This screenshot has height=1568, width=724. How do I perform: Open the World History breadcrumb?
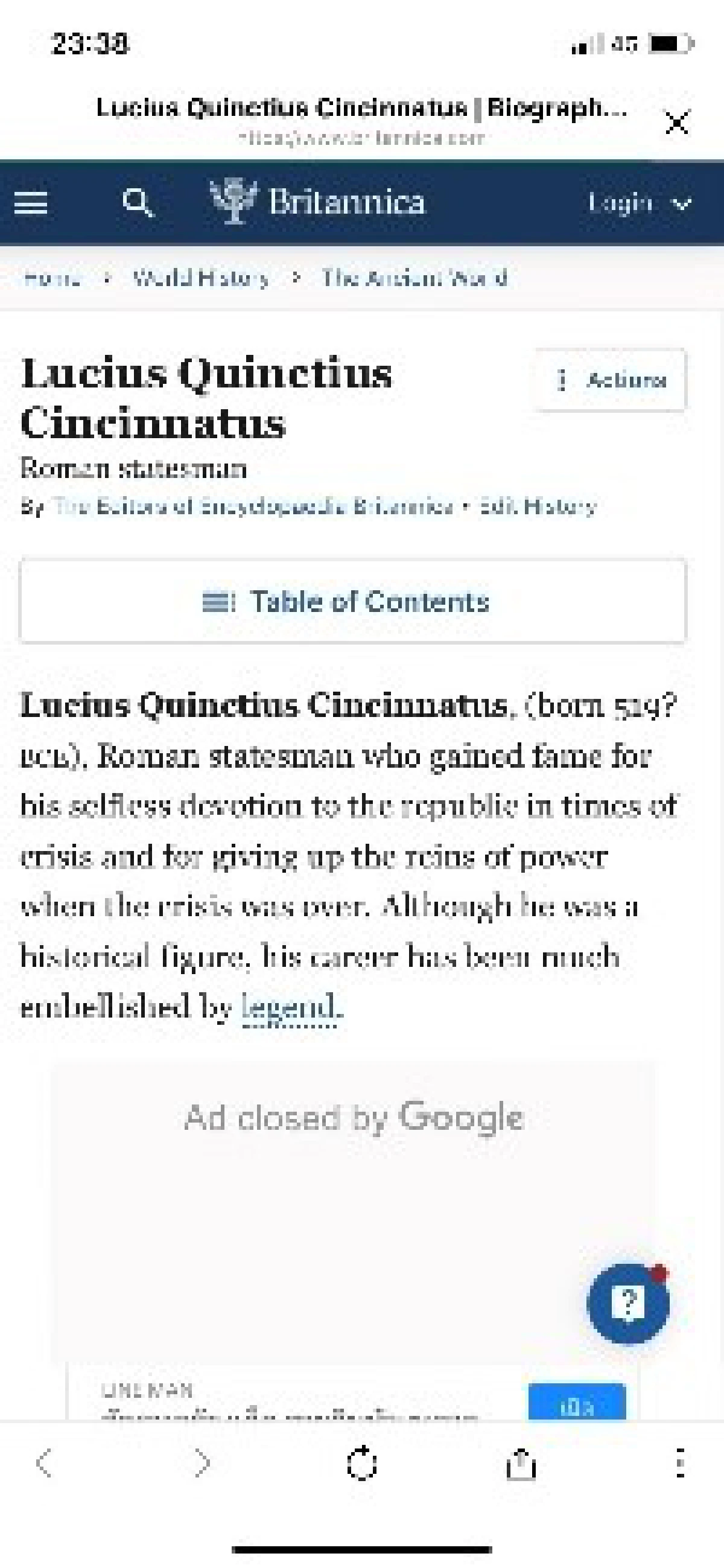point(201,279)
